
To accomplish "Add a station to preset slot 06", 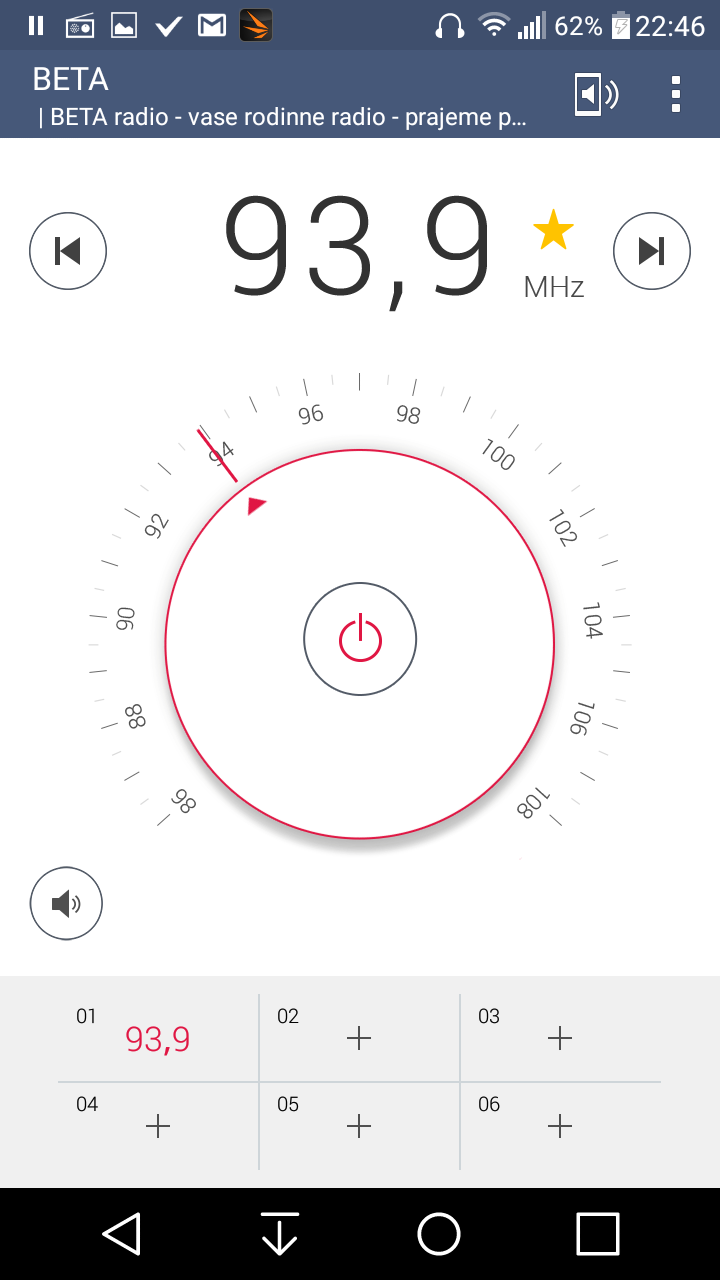I will (x=560, y=1126).
